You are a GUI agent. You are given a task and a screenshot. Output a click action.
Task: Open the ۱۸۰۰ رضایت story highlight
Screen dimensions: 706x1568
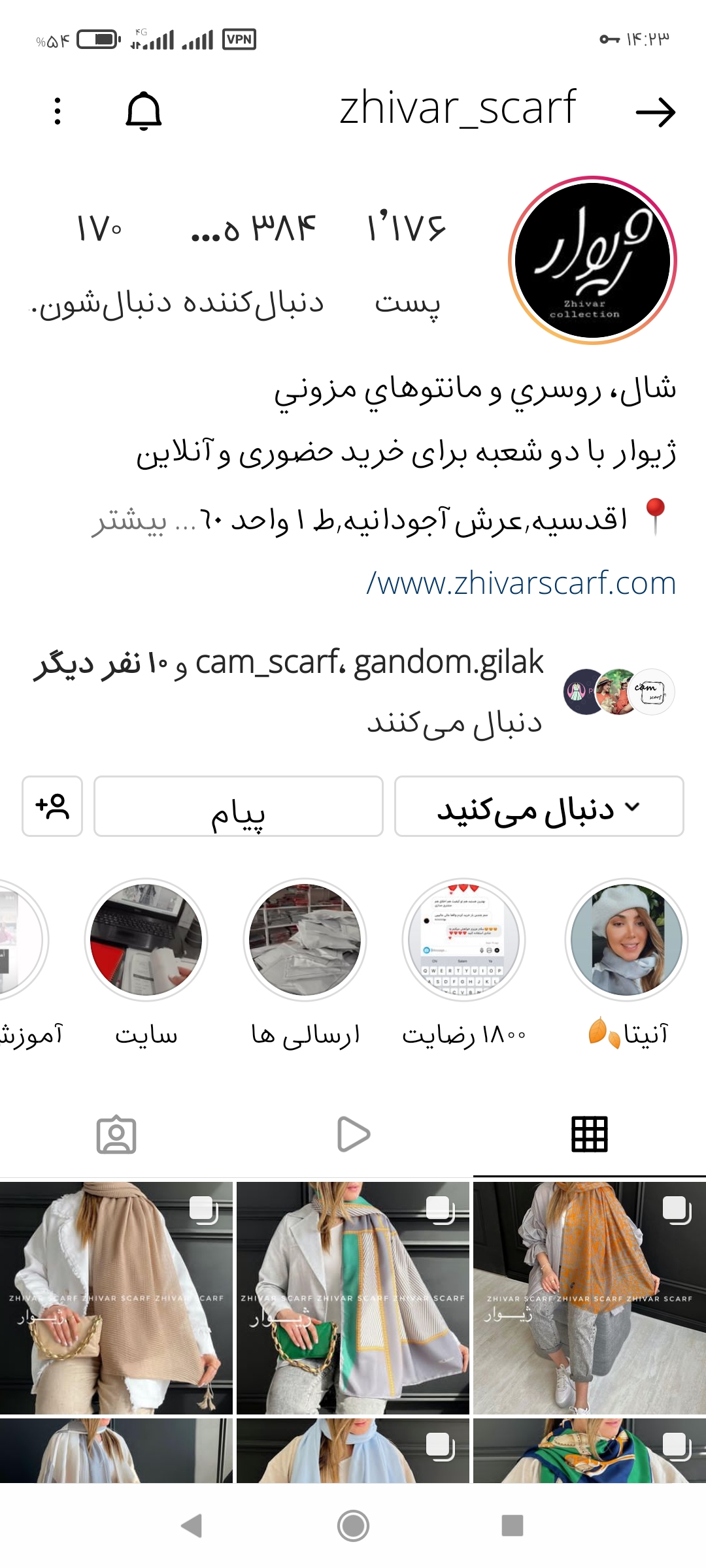463,939
